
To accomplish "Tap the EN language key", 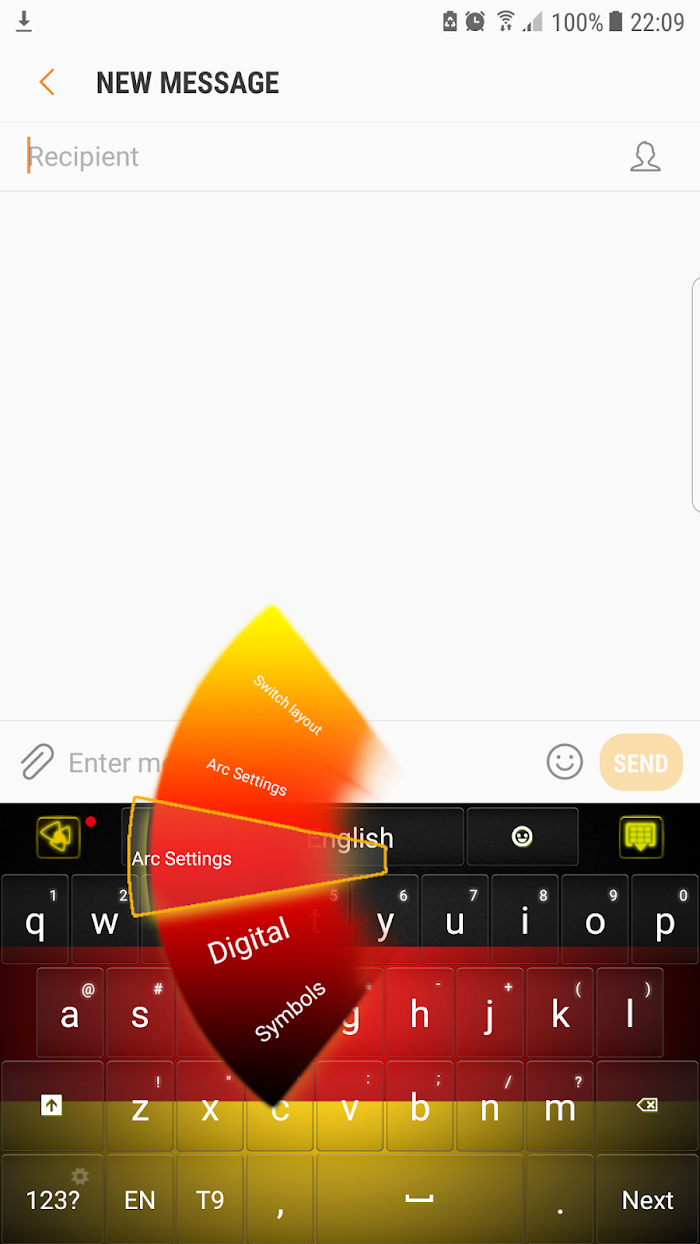I will click(140, 1199).
